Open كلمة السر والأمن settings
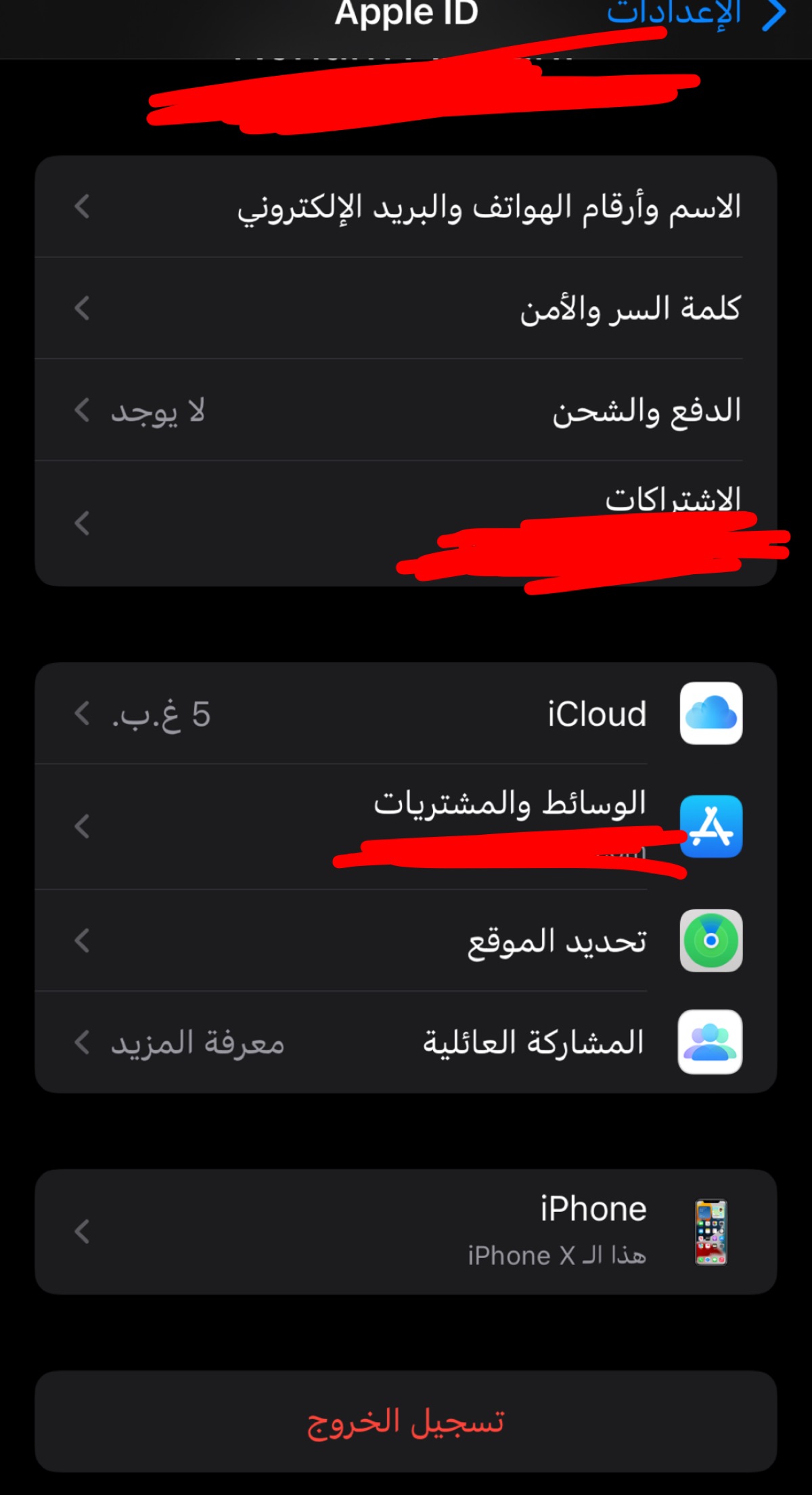The height and width of the screenshot is (1495, 812). (406, 308)
